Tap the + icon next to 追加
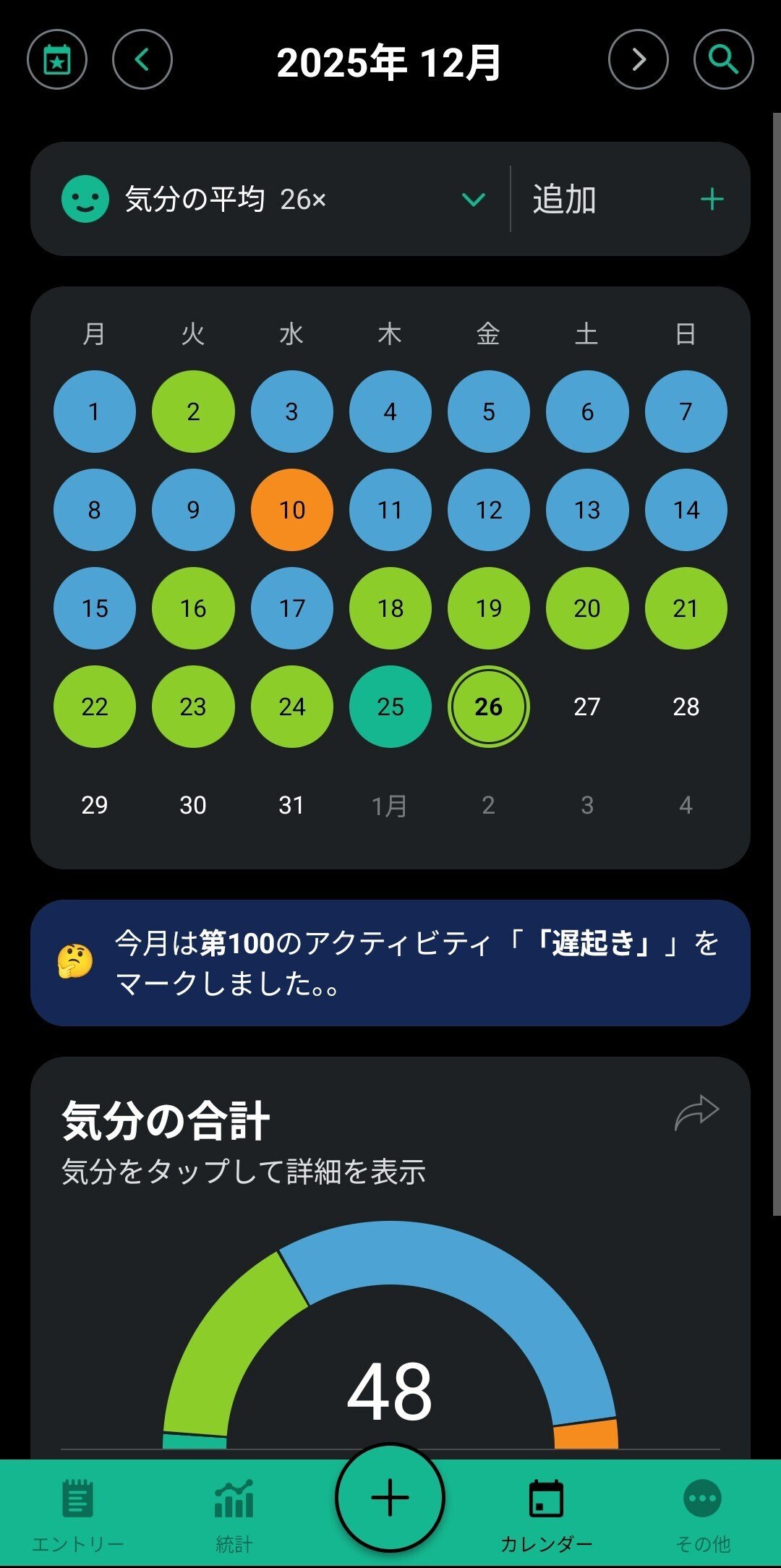 (713, 198)
